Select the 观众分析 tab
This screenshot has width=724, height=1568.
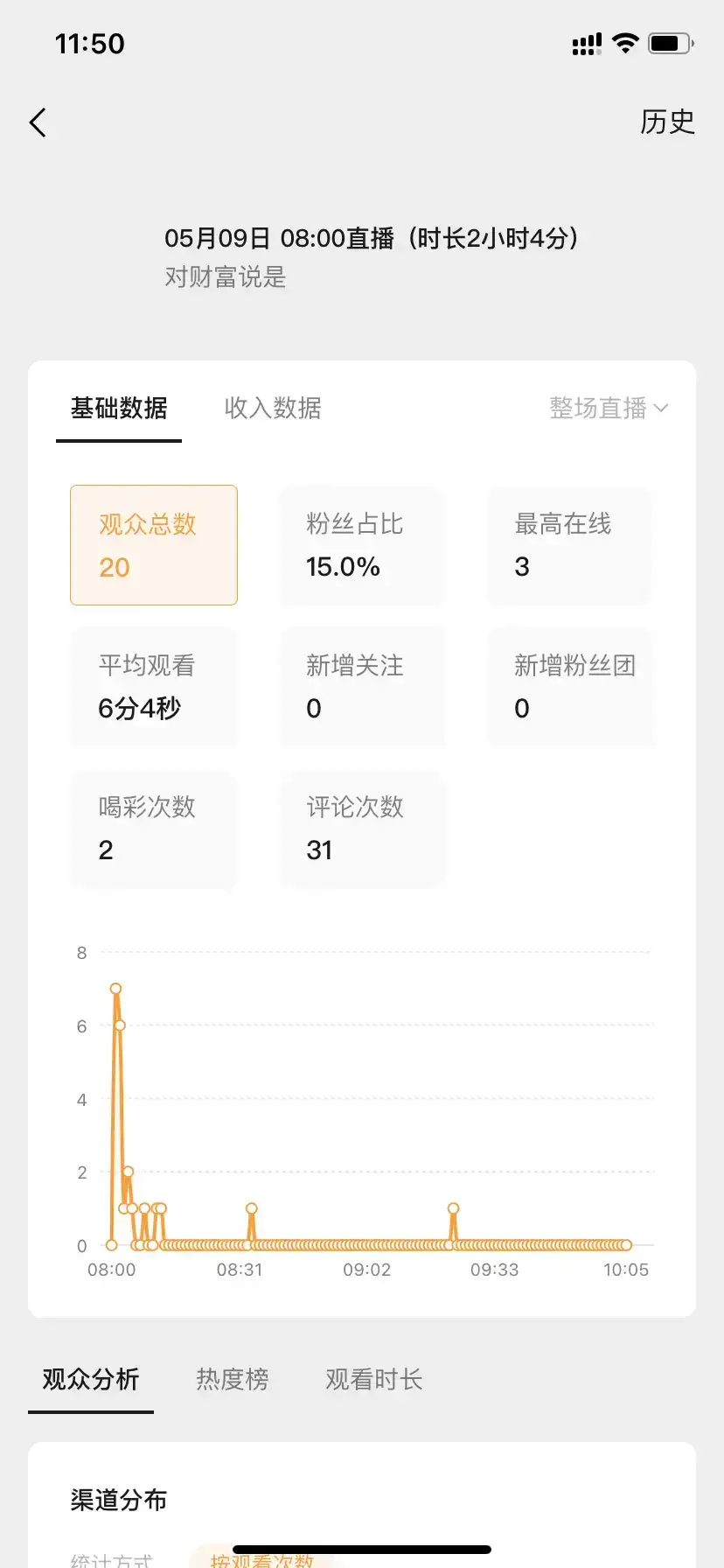pos(91,1380)
